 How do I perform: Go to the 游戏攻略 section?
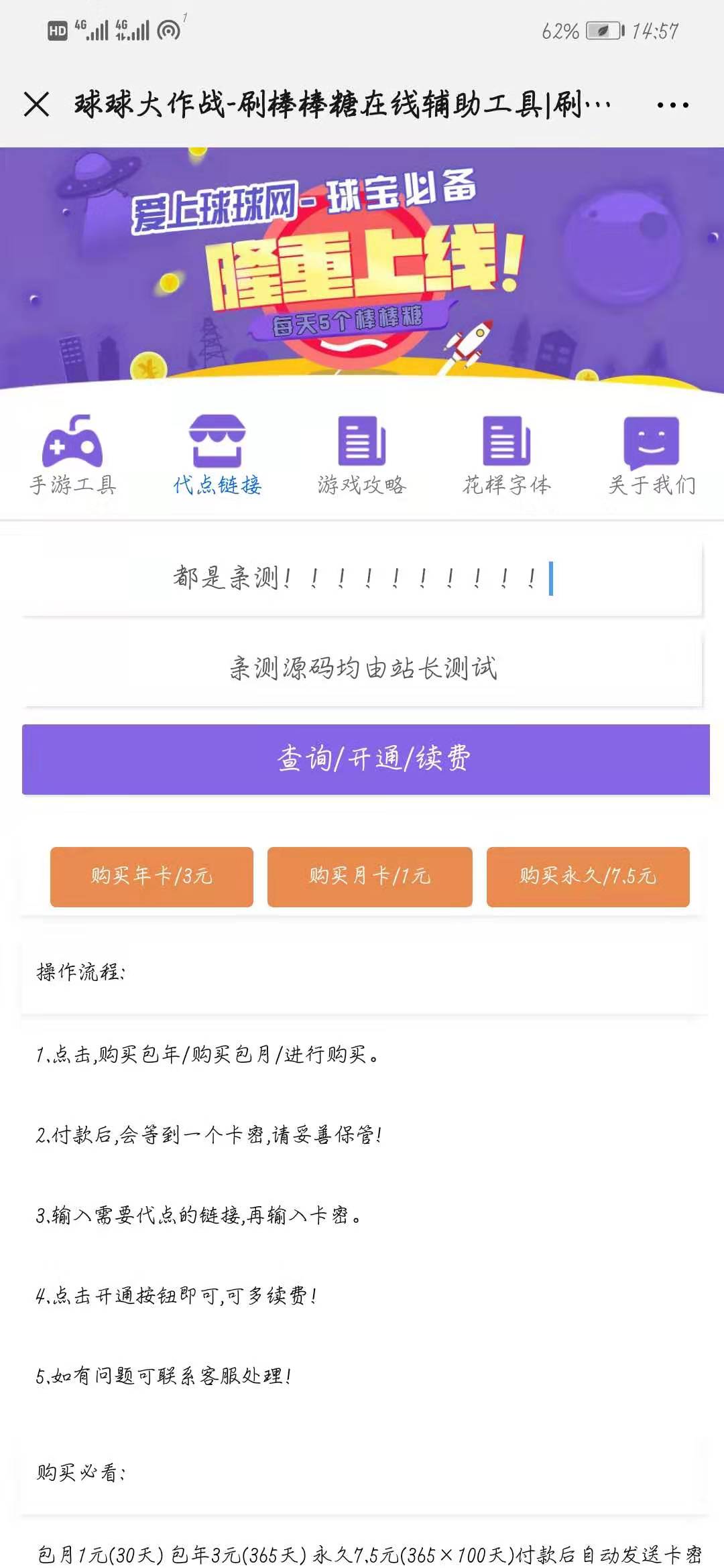(362, 454)
